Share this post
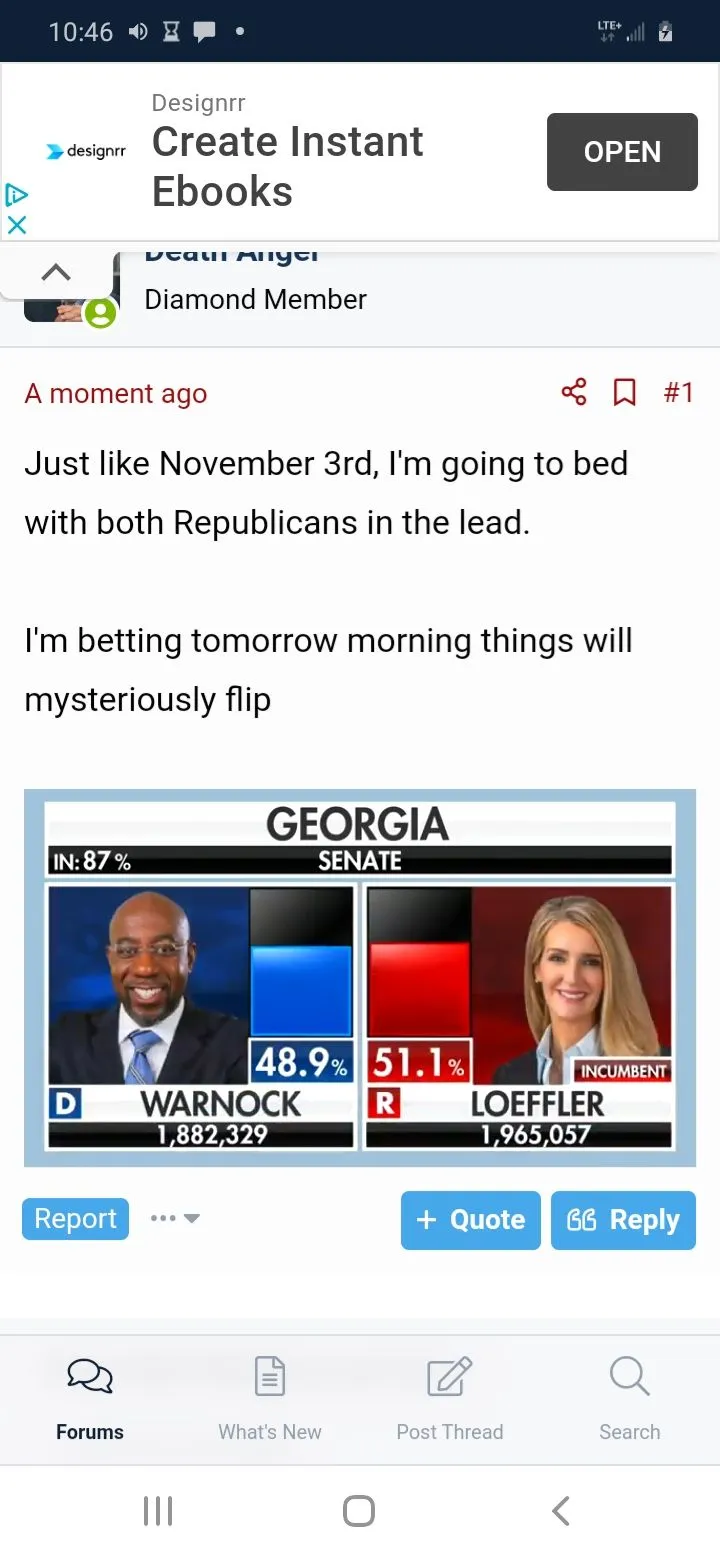This screenshot has width=720, height=1560. click(574, 392)
